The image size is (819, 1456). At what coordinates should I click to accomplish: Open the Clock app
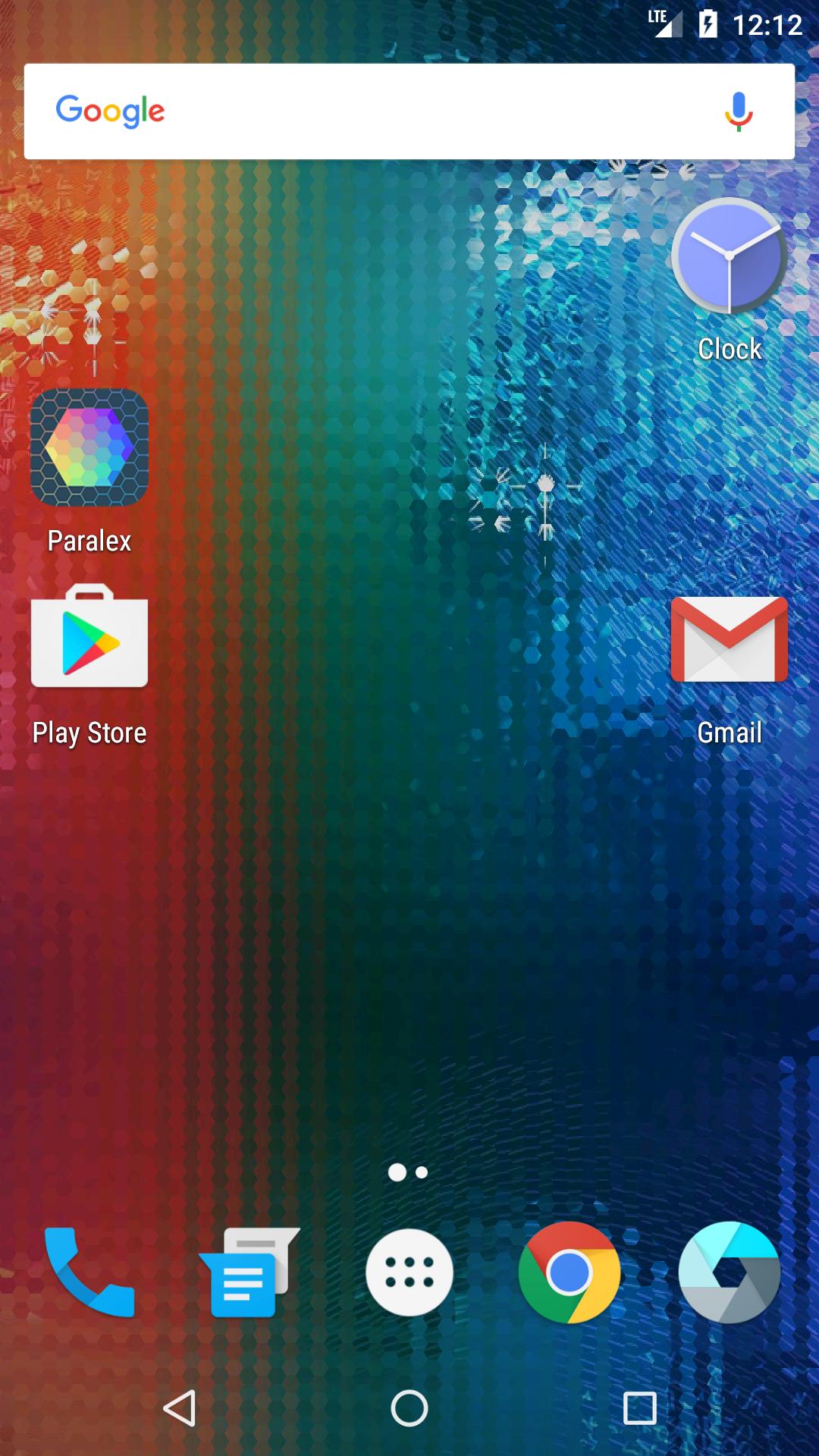pyautogui.click(x=729, y=258)
